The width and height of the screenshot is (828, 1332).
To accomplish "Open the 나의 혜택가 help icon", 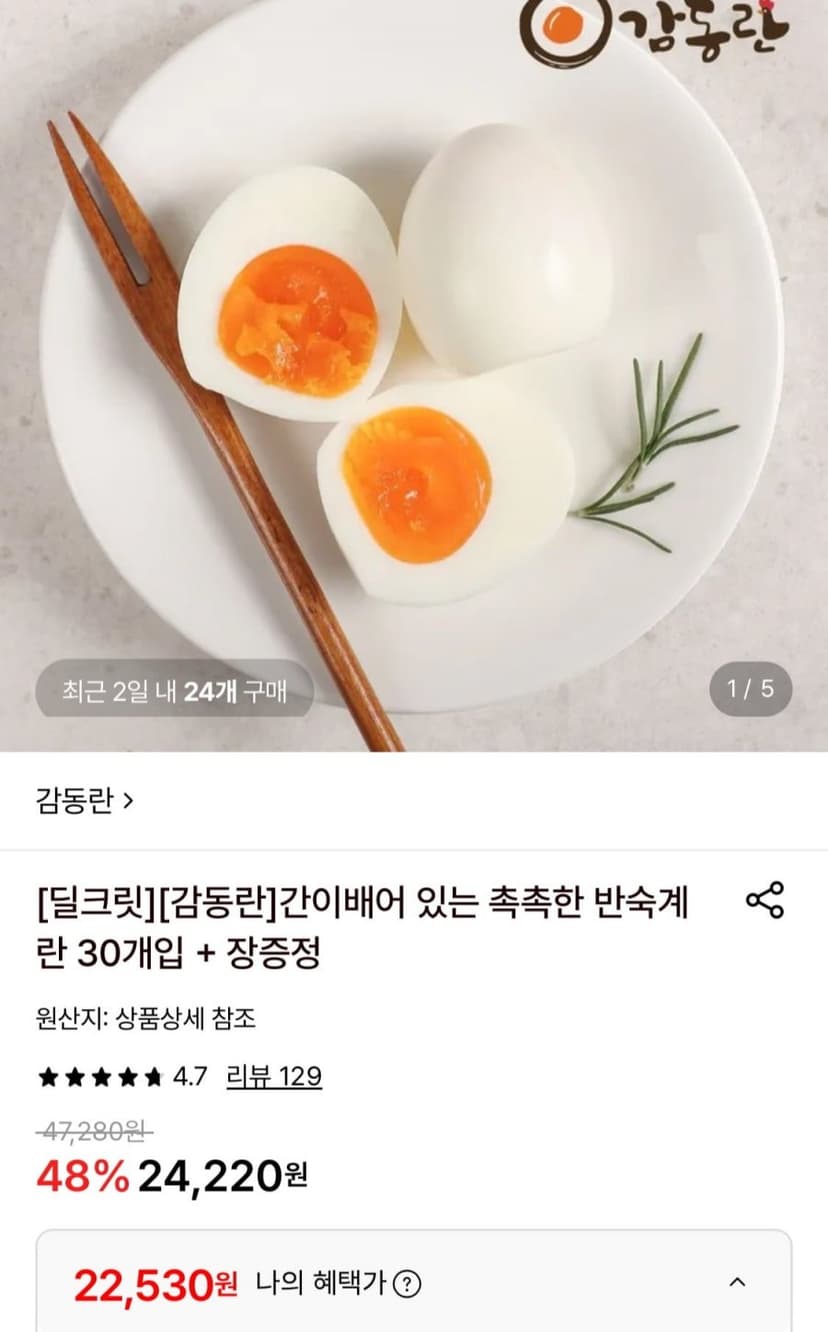I will click(x=406, y=1283).
